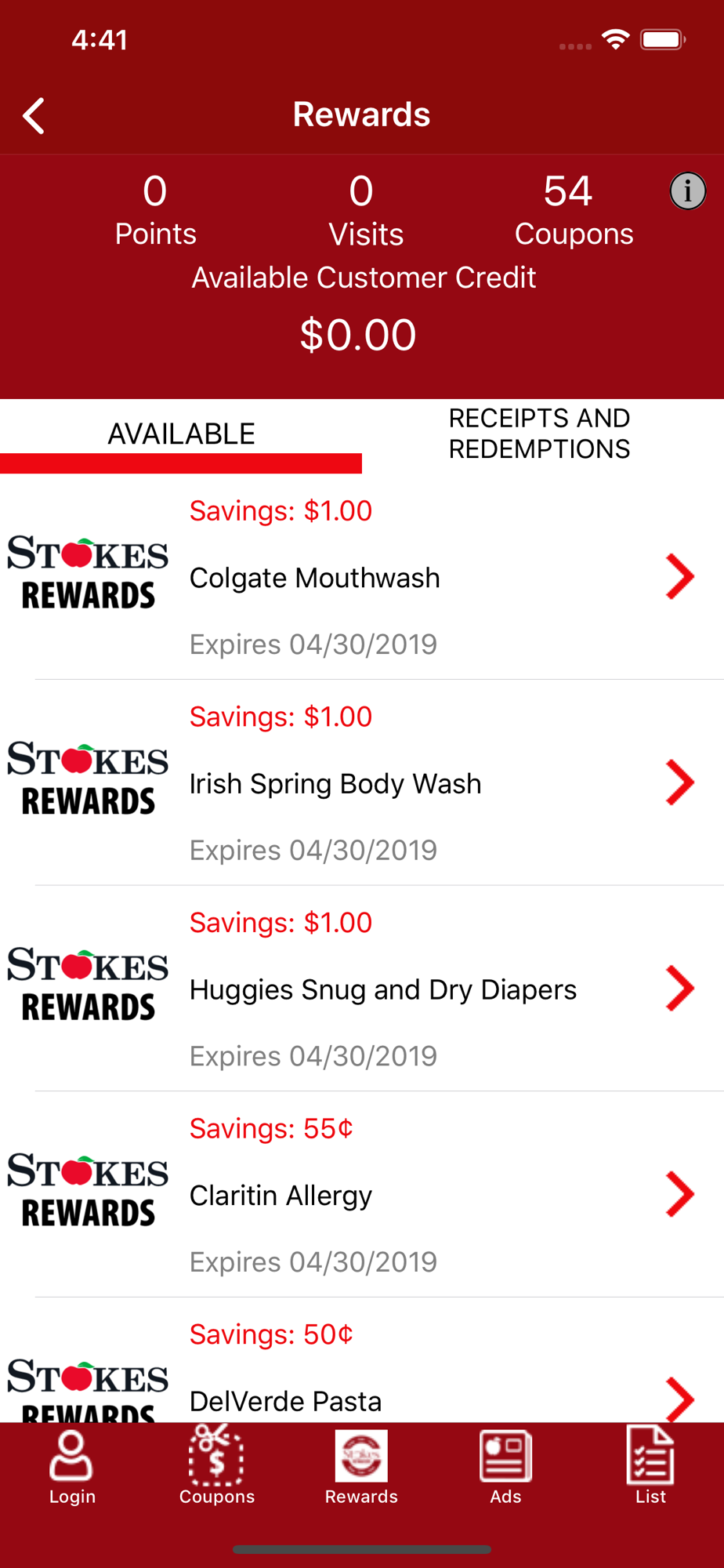Go back using the header arrow
The image size is (724, 1568).
34,116
